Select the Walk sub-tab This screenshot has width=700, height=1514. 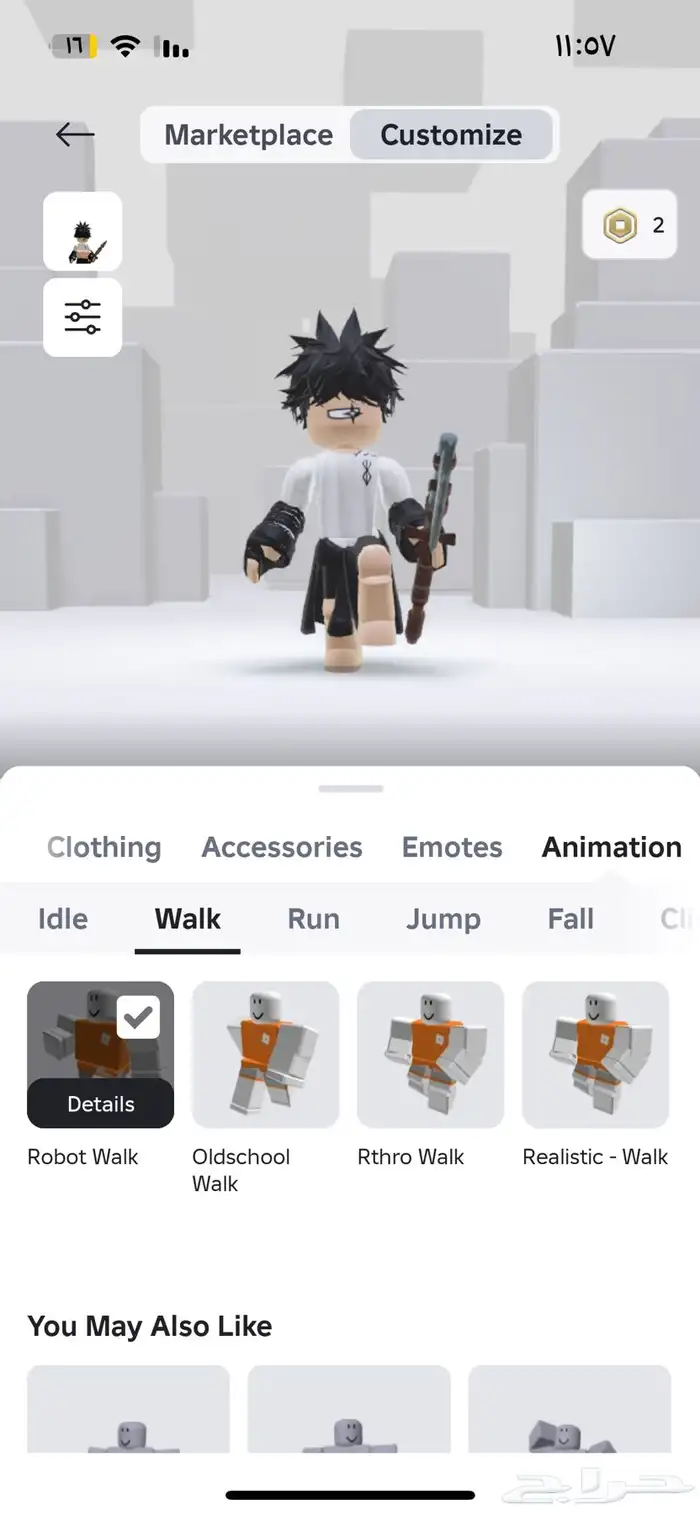tap(188, 919)
